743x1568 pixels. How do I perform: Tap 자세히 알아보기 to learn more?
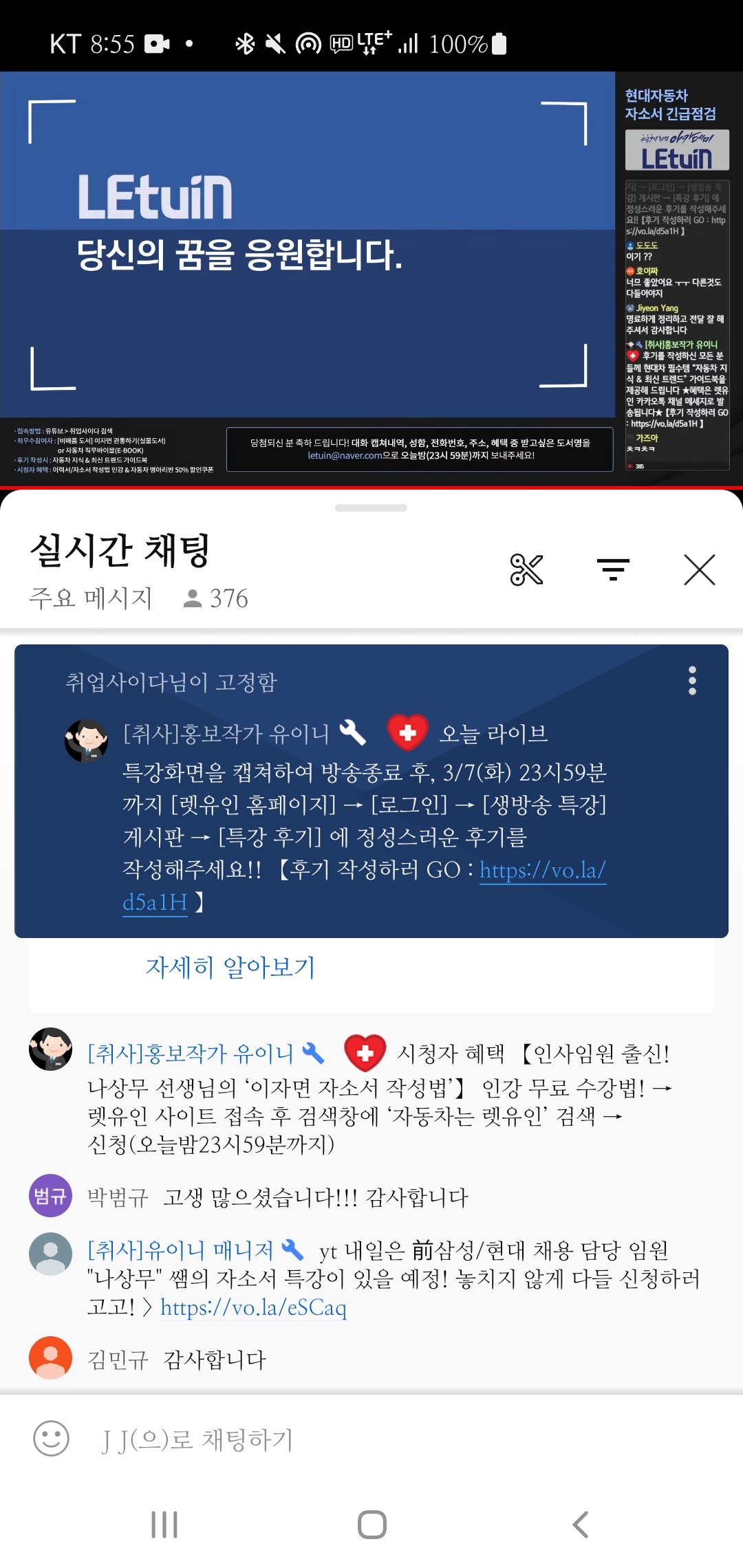click(x=230, y=967)
